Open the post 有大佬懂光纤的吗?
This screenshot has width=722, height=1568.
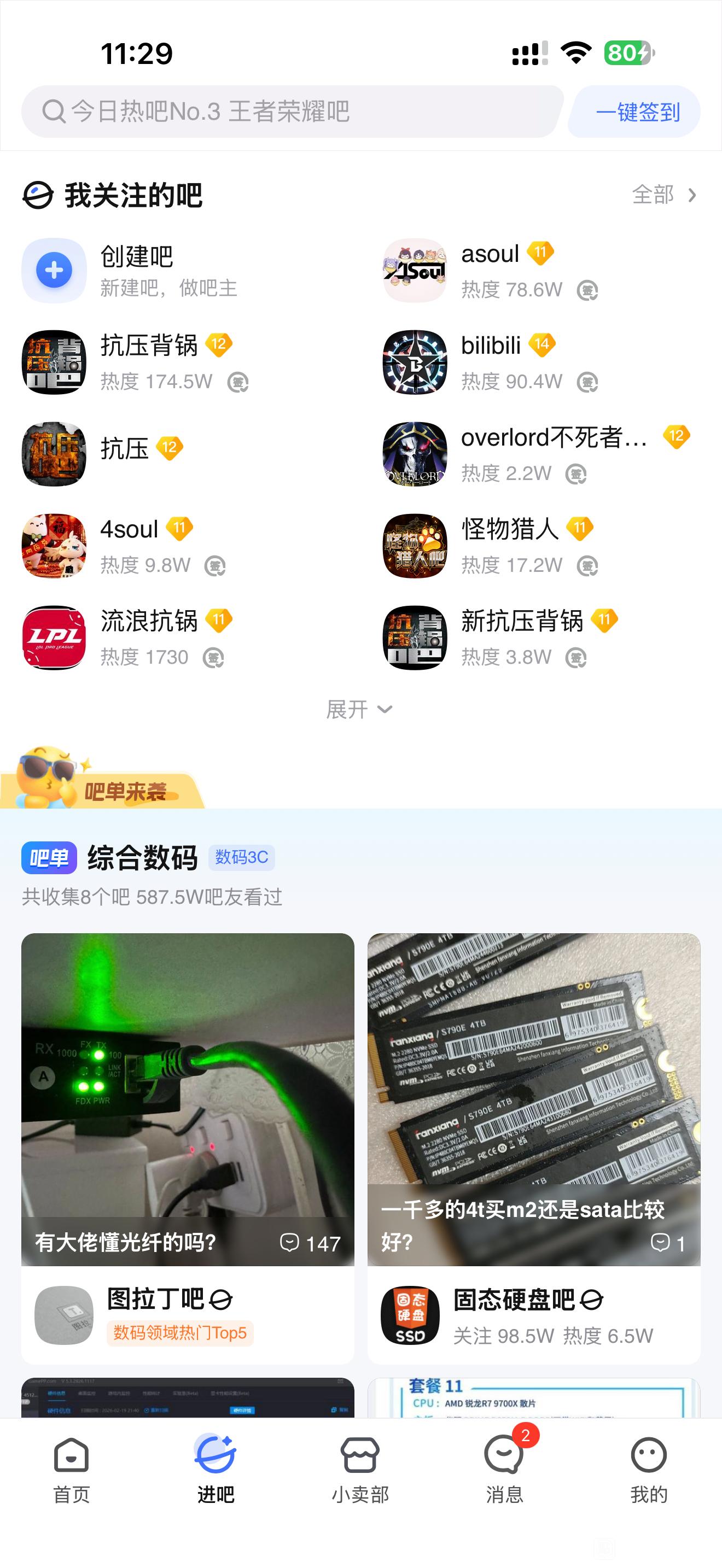coord(188,1096)
